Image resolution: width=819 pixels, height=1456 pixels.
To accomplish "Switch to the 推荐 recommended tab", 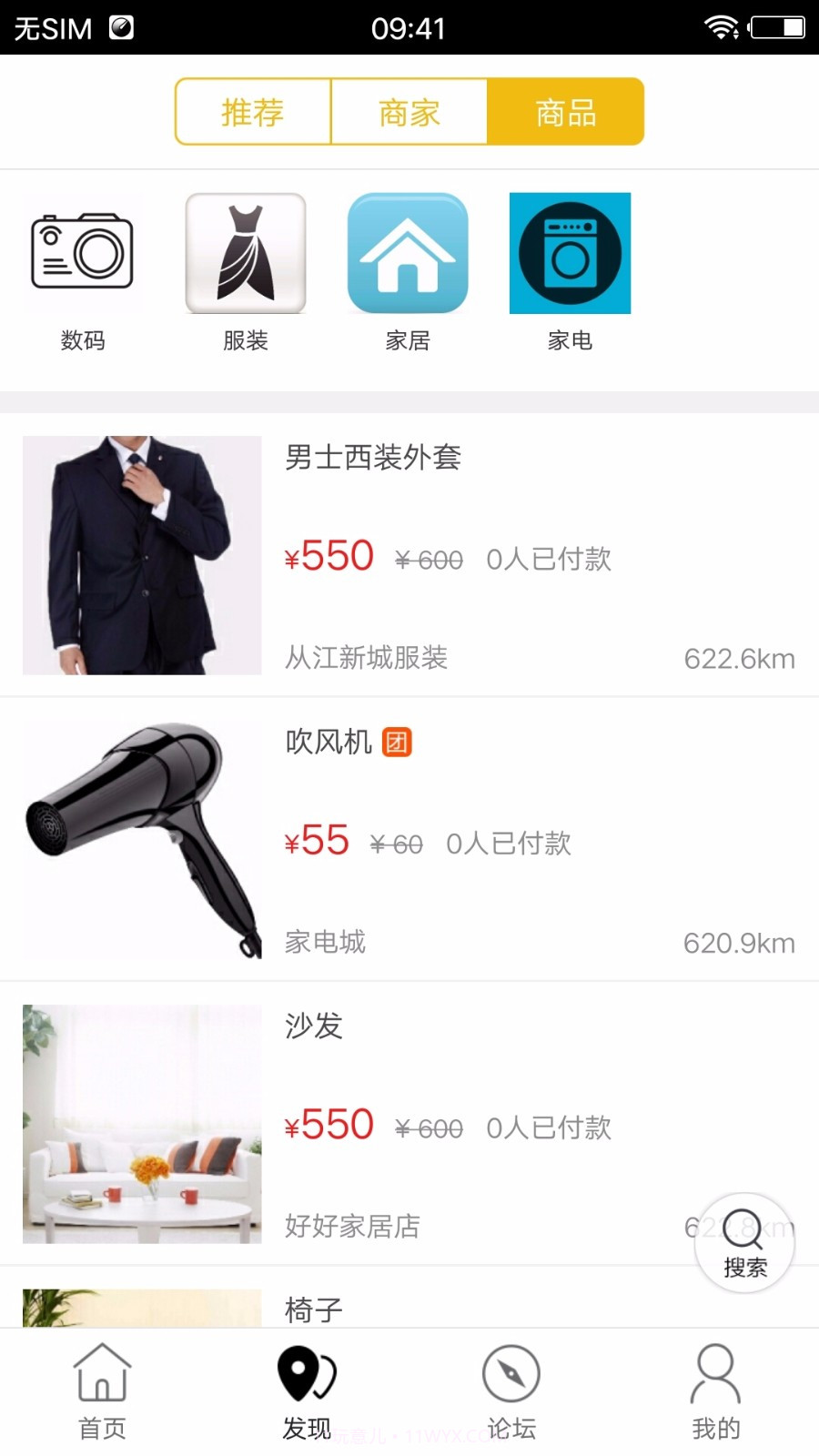I will (252, 112).
